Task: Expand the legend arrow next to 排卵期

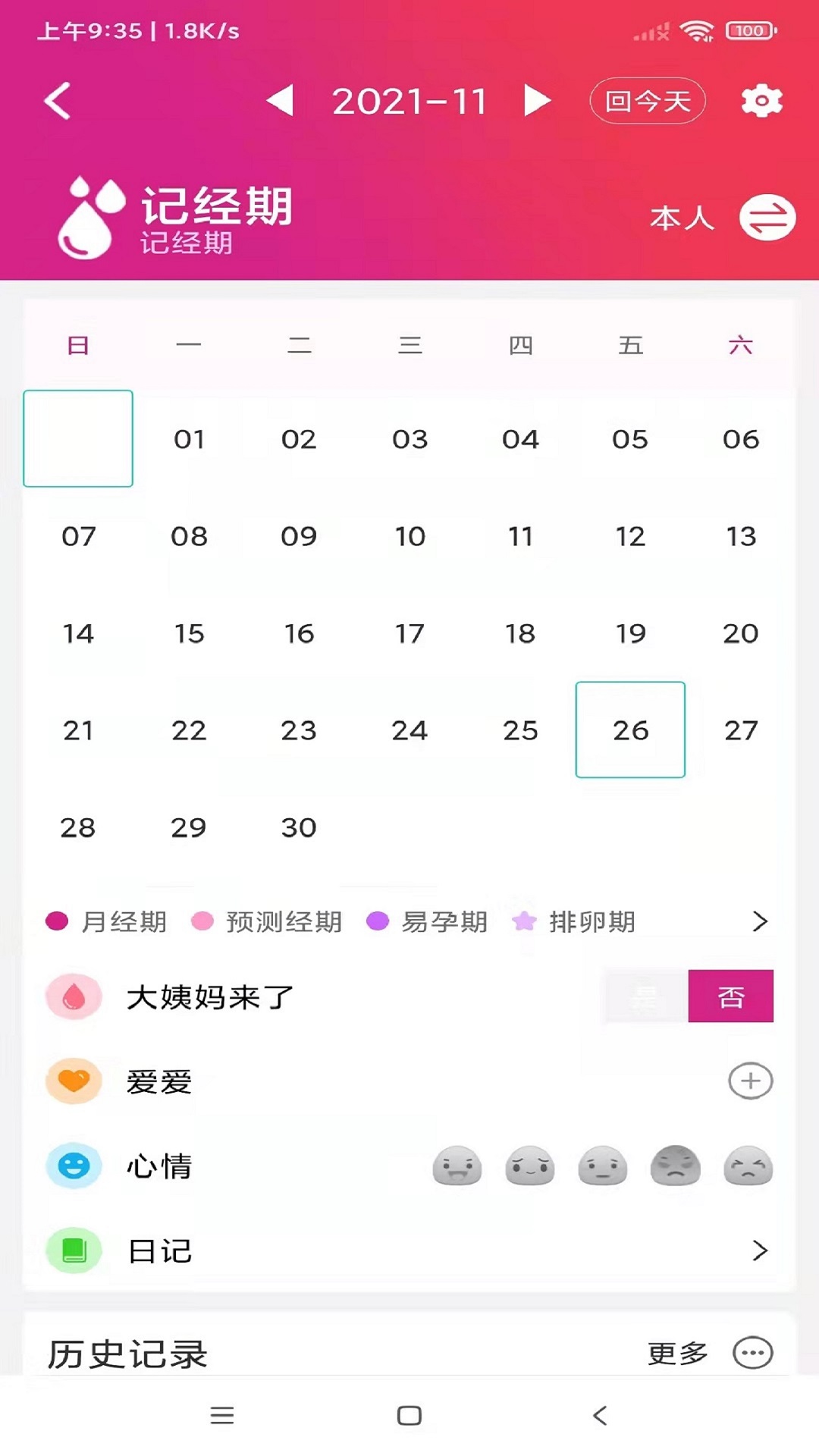Action: pos(760,921)
